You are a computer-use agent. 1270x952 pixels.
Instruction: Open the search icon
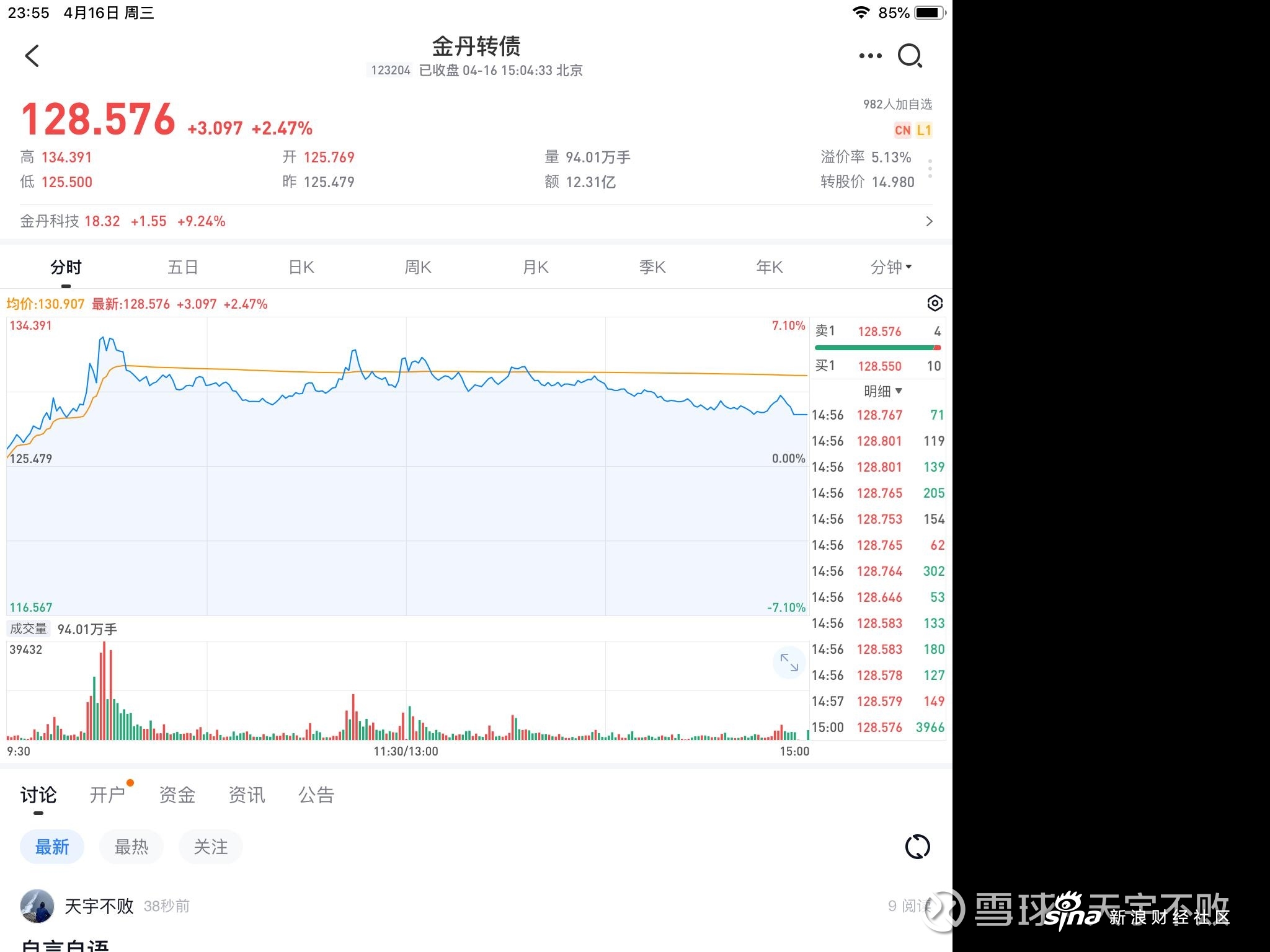[910, 56]
